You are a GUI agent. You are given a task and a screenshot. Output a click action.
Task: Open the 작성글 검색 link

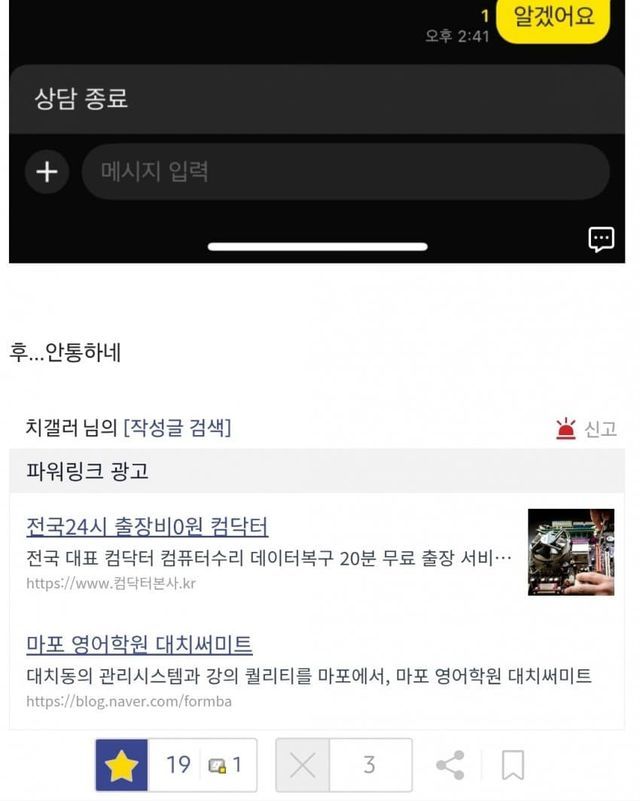click(x=177, y=429)
